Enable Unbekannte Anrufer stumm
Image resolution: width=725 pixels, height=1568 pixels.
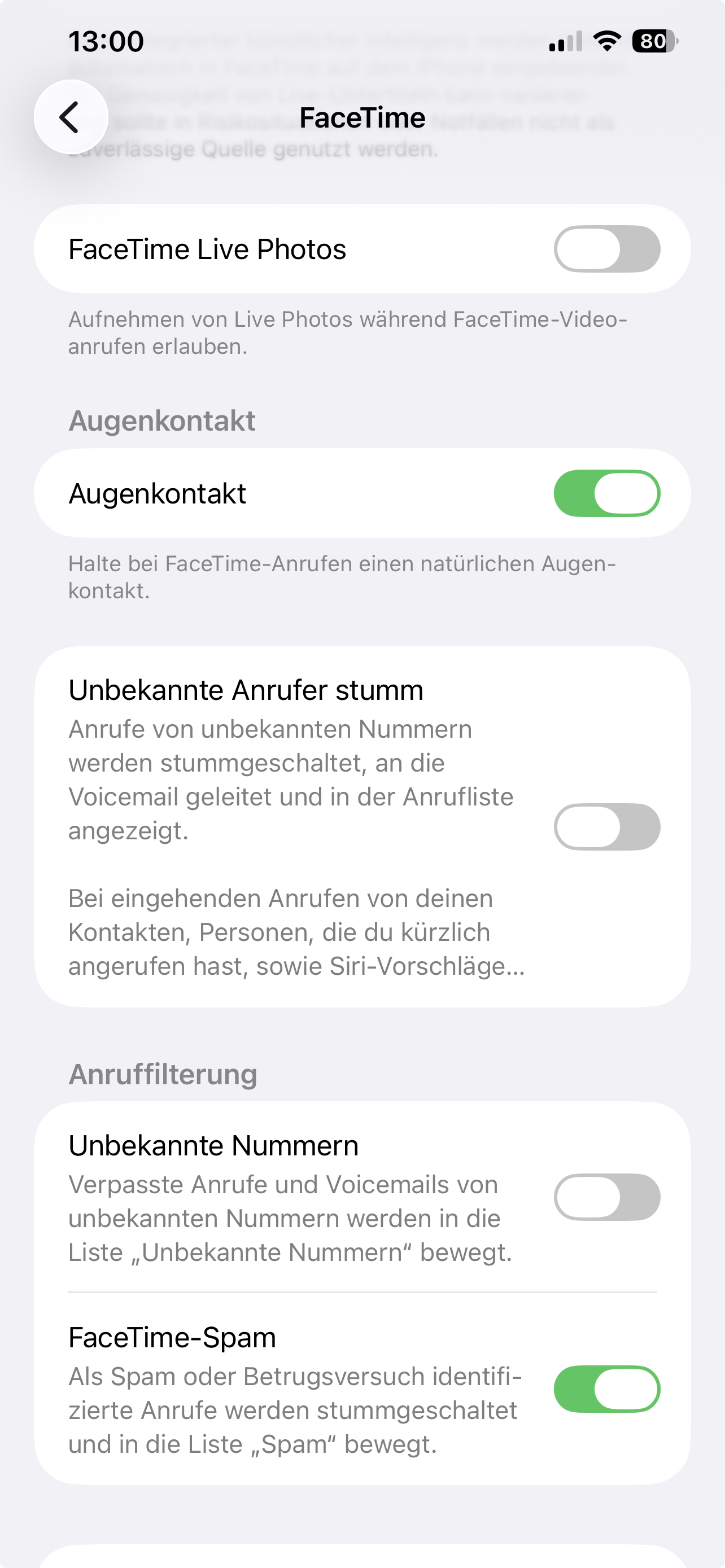click(606, 826)
